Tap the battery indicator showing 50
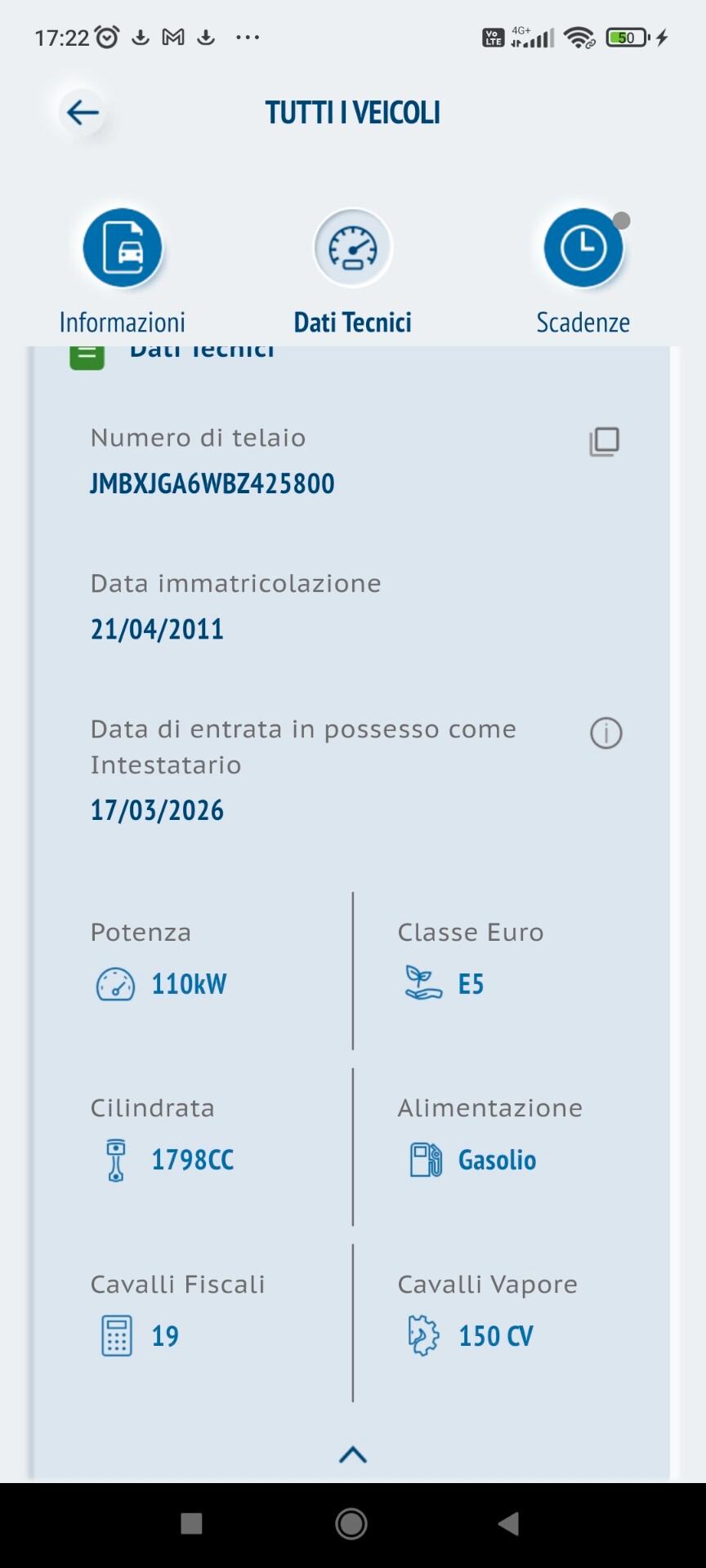The height and width of the screenshot is (1568, 706). click(x=626, y=37)
